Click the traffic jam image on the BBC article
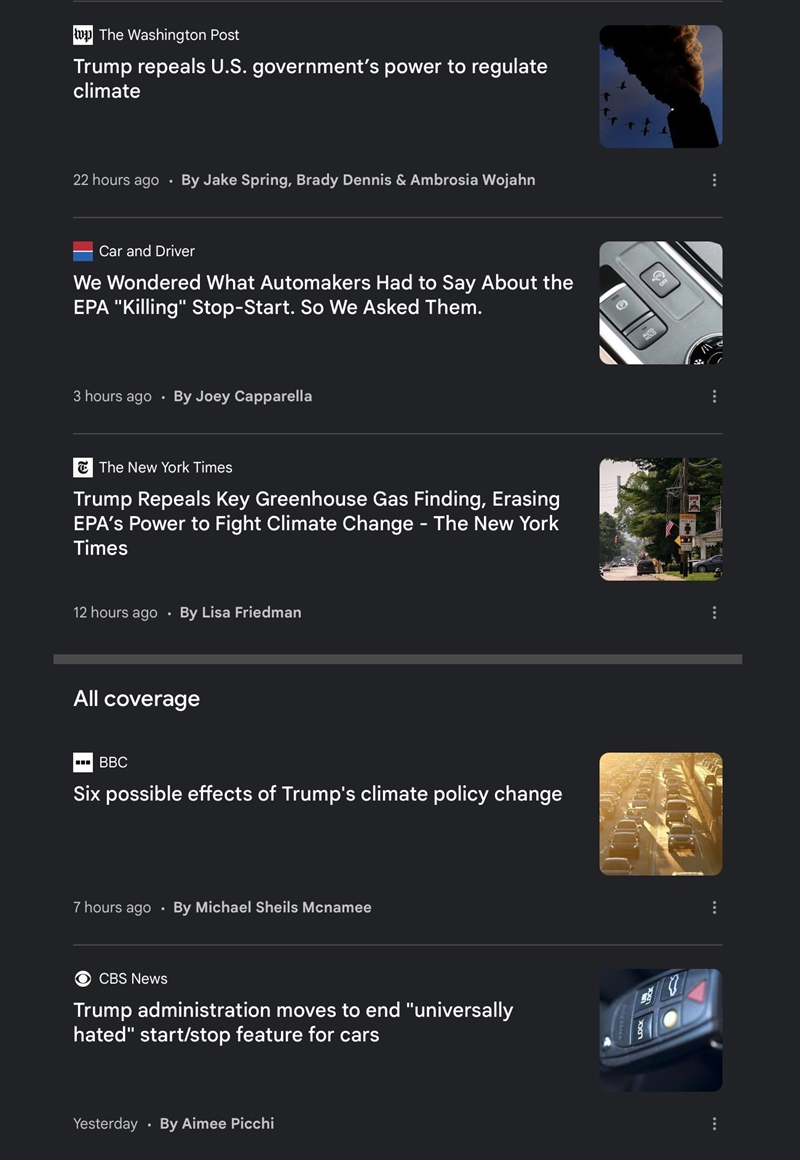Viewport: 800px width, 1160px height. tap(660, 813)
